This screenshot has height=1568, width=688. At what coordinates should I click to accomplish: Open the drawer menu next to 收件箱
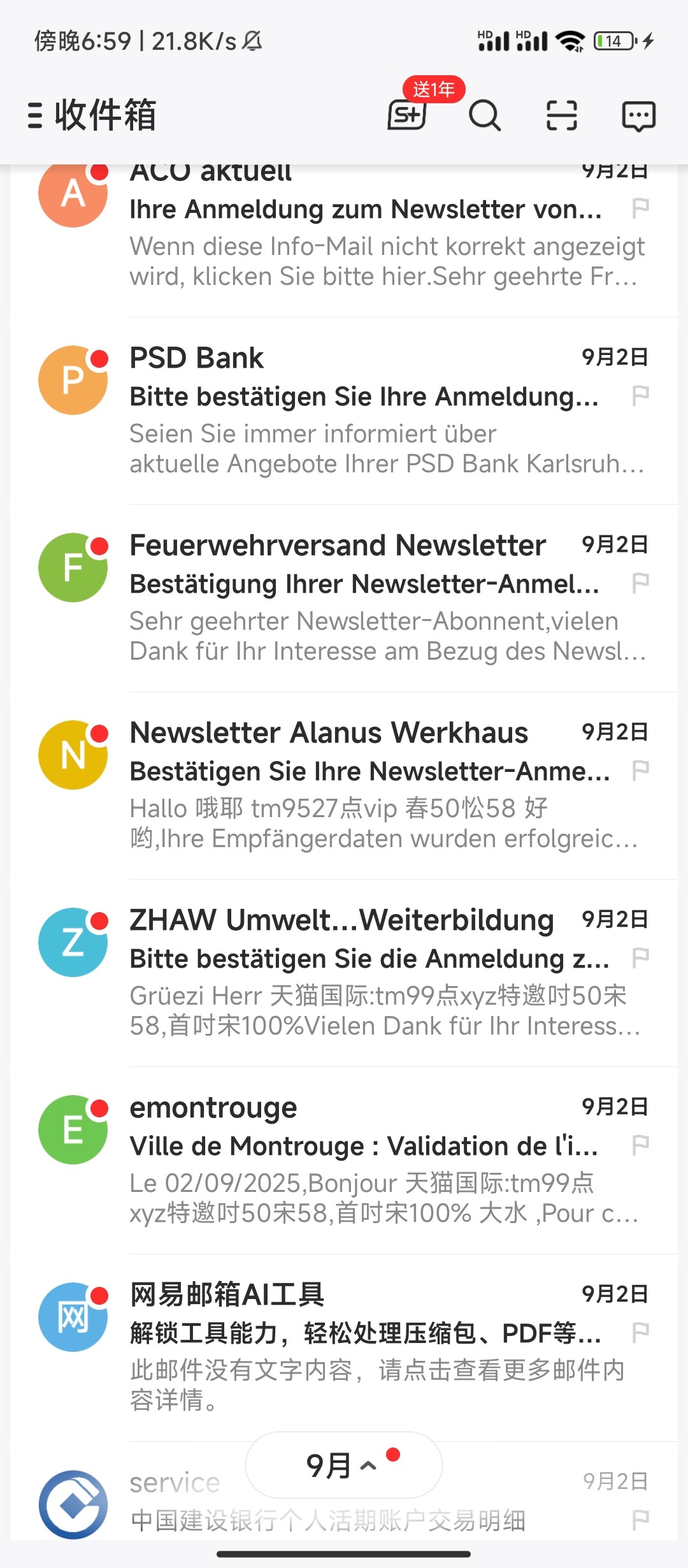tap(36, 115)
